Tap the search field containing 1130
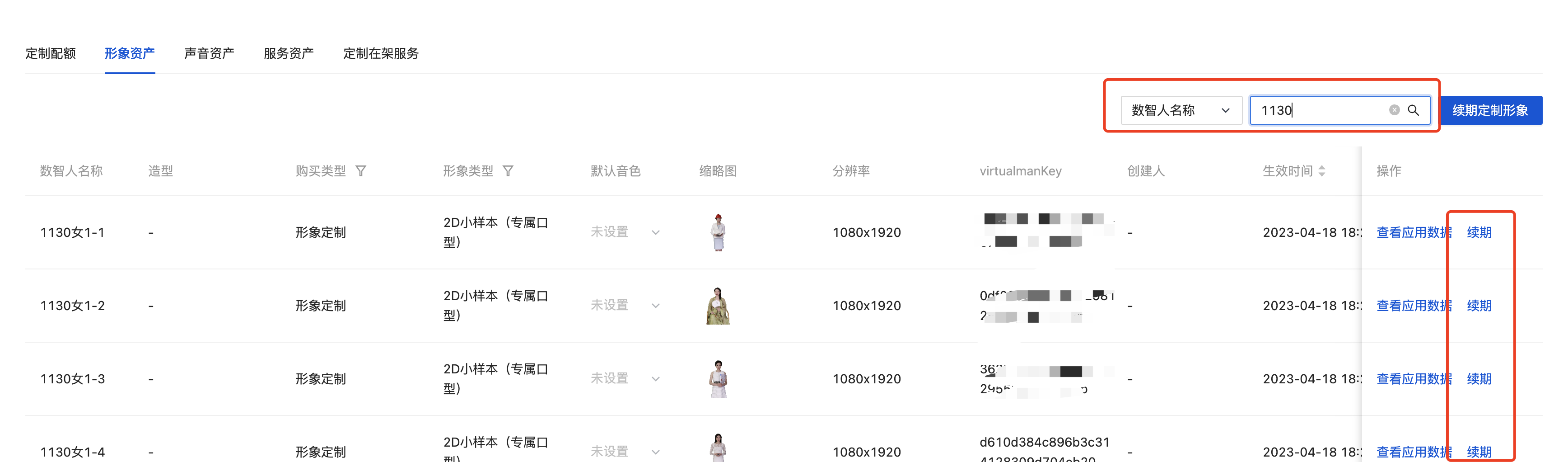 point(1321,110)
